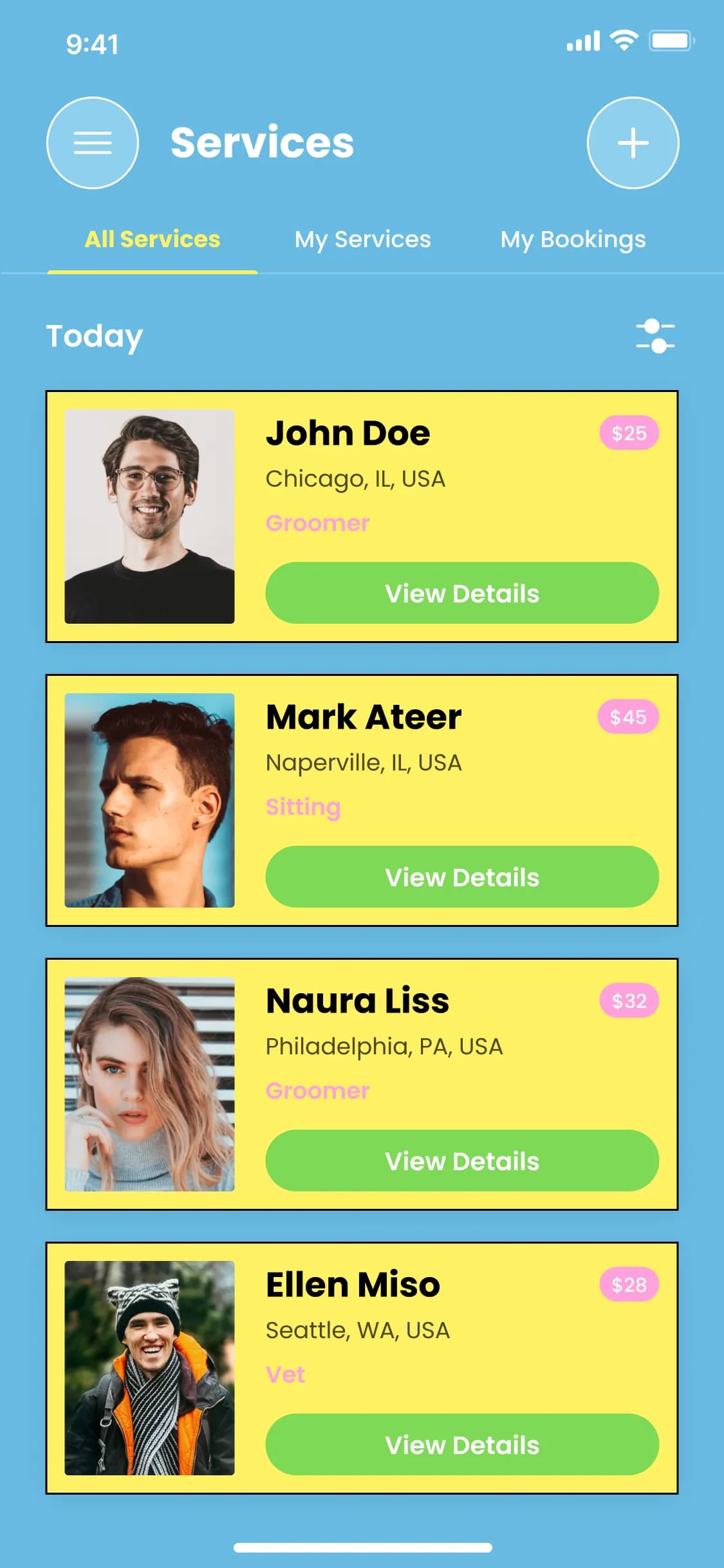Select the All Services tab
Screen dimensions: 724x1568
[x=153, y=239]
